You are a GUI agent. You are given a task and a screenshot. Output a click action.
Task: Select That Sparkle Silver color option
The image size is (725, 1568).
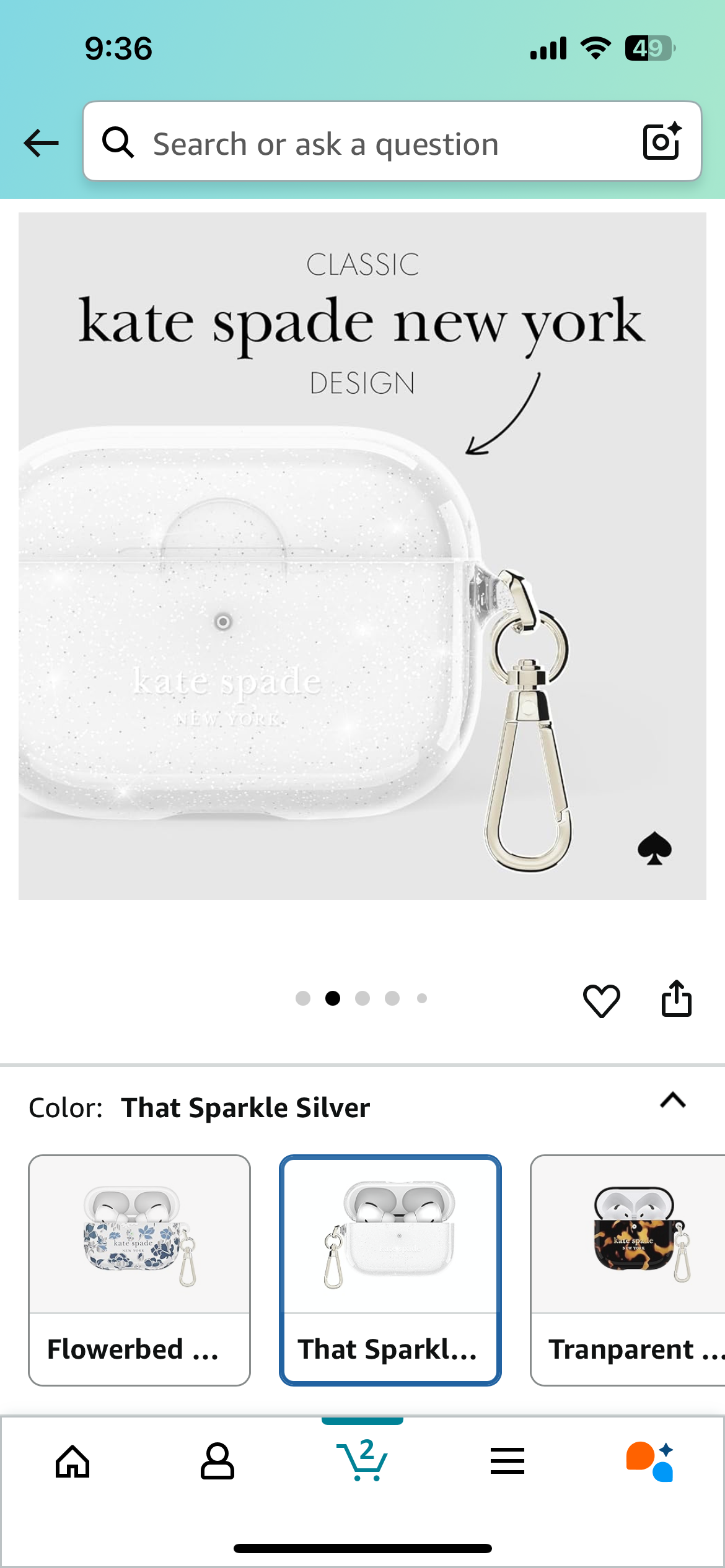(390, 1270)
